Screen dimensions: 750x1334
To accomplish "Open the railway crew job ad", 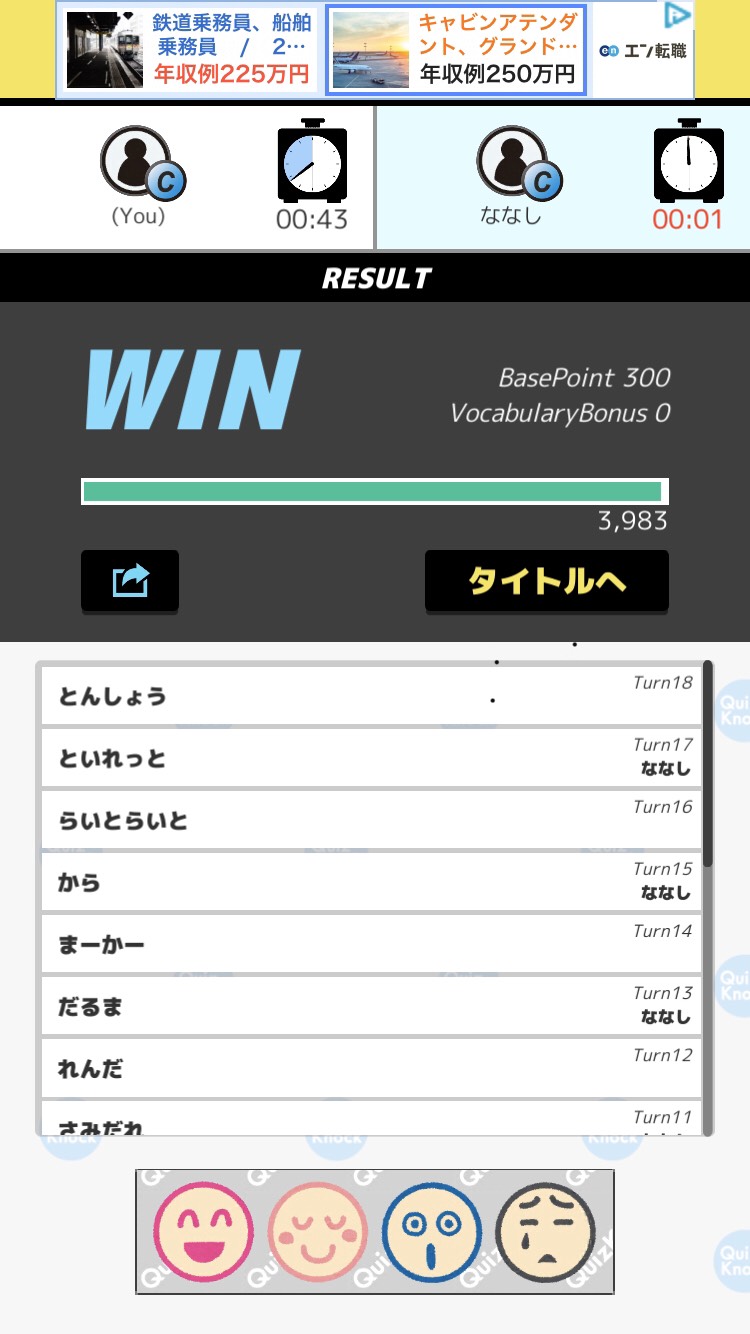I will click(x=190, y=49).
